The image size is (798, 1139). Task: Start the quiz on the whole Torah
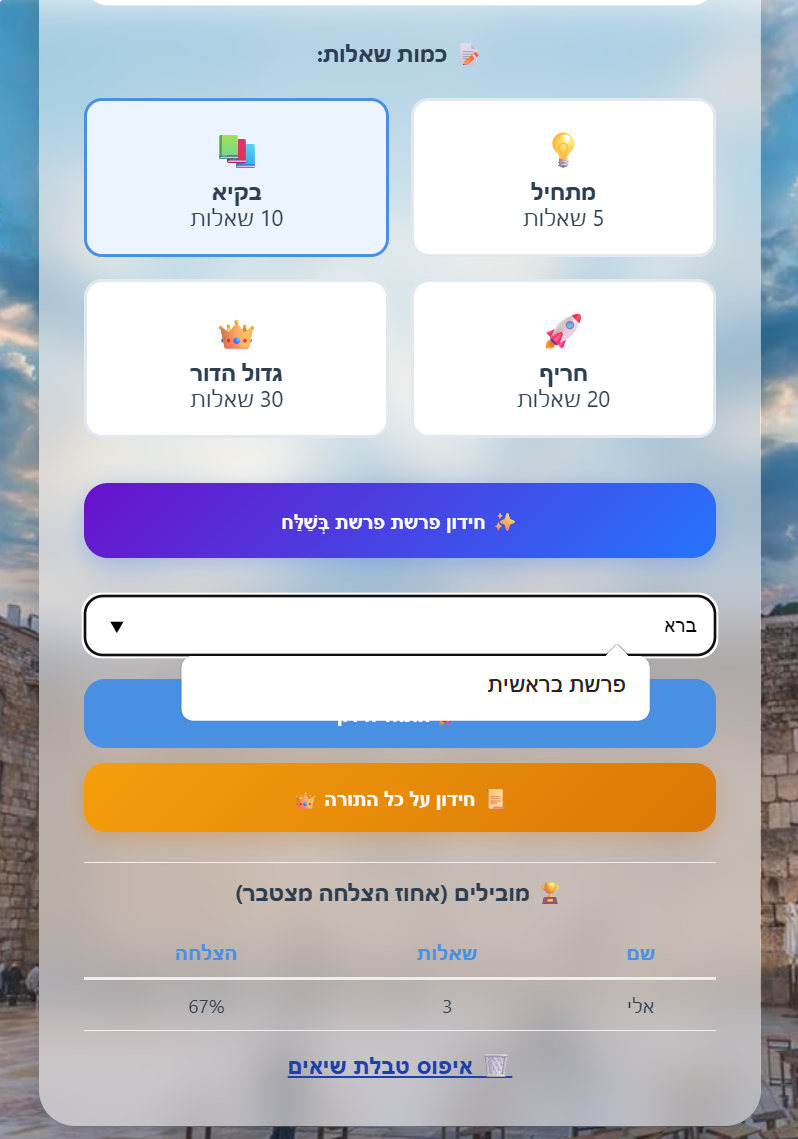pyautogui.click(x=399, y=798)
